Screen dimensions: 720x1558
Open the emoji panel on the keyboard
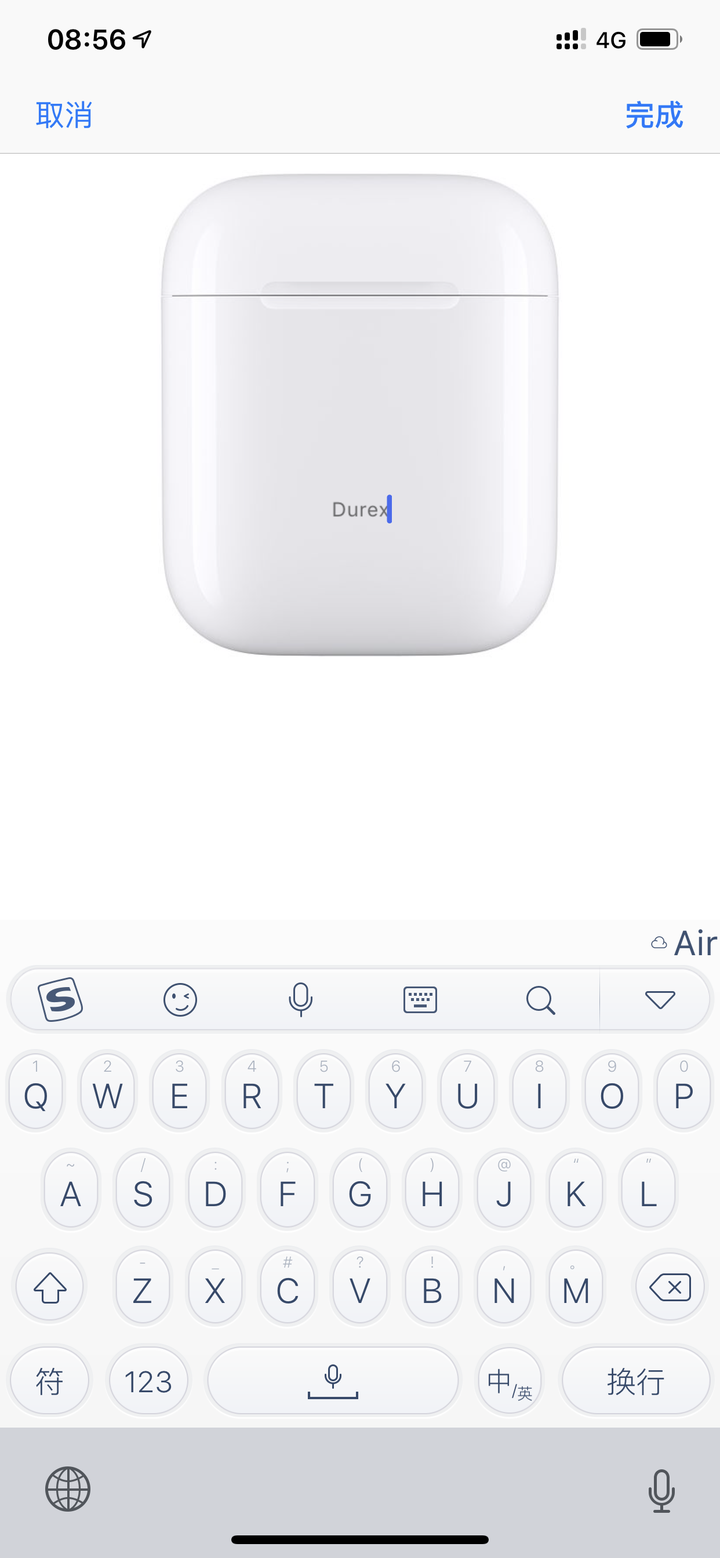[x=180, y=999]
